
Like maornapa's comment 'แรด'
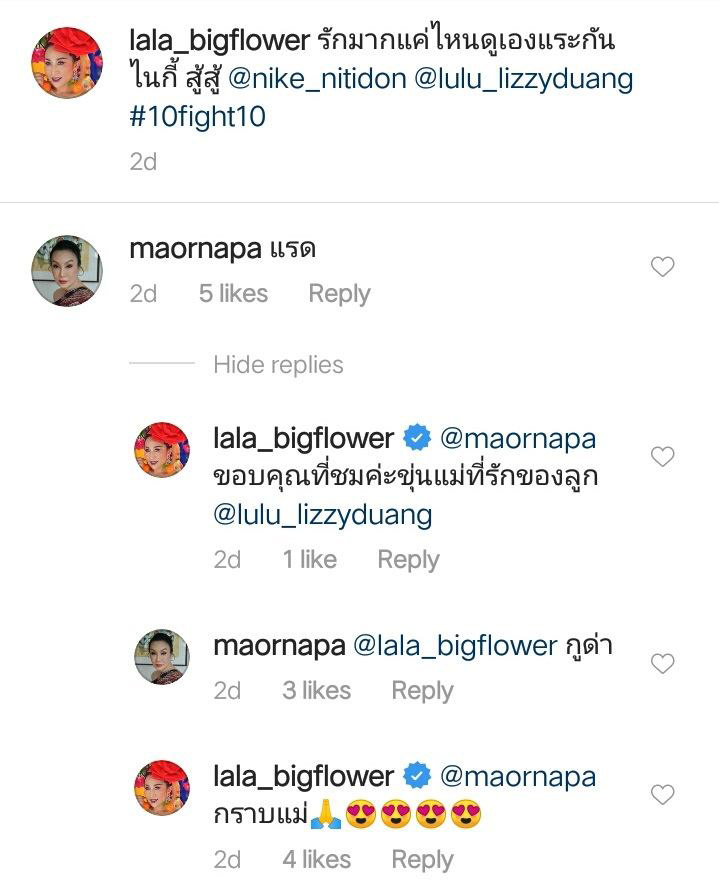[662, 267]
